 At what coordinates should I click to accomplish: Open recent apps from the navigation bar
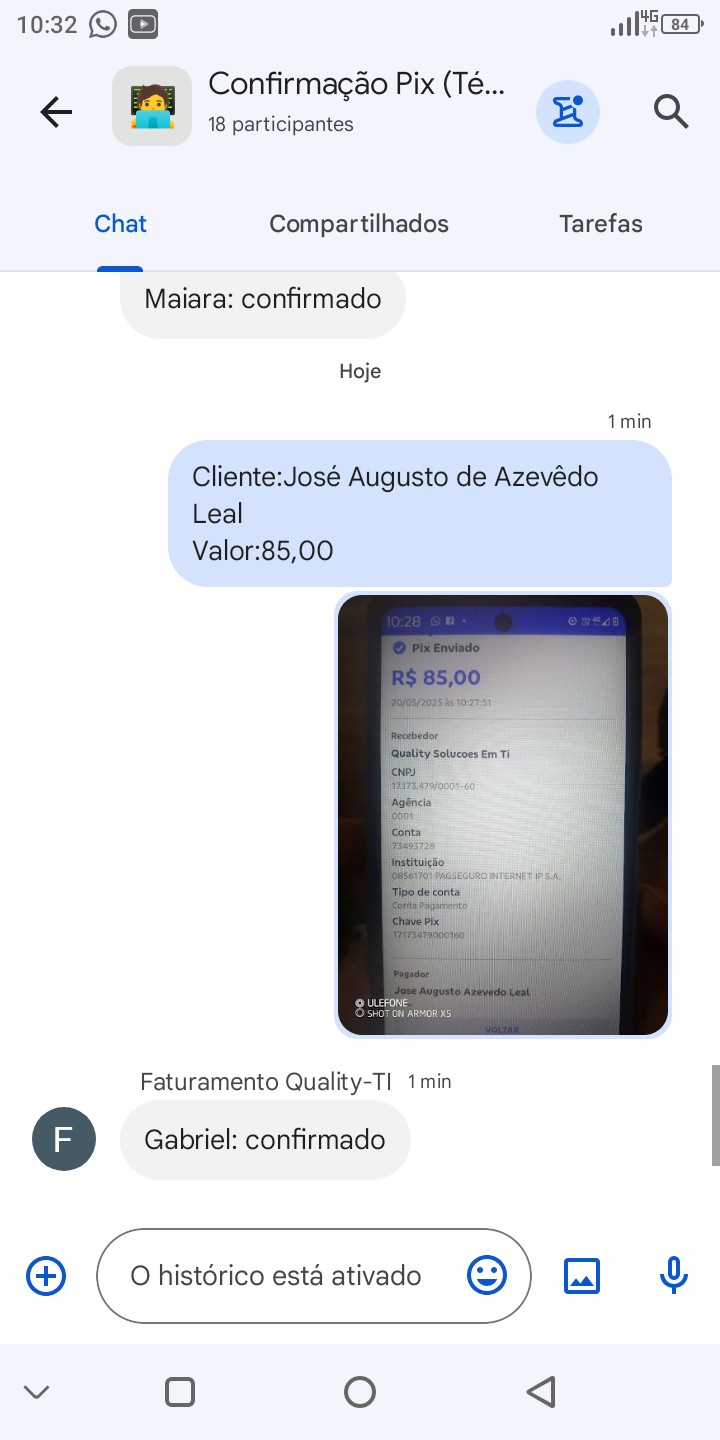coord(180,1392)
